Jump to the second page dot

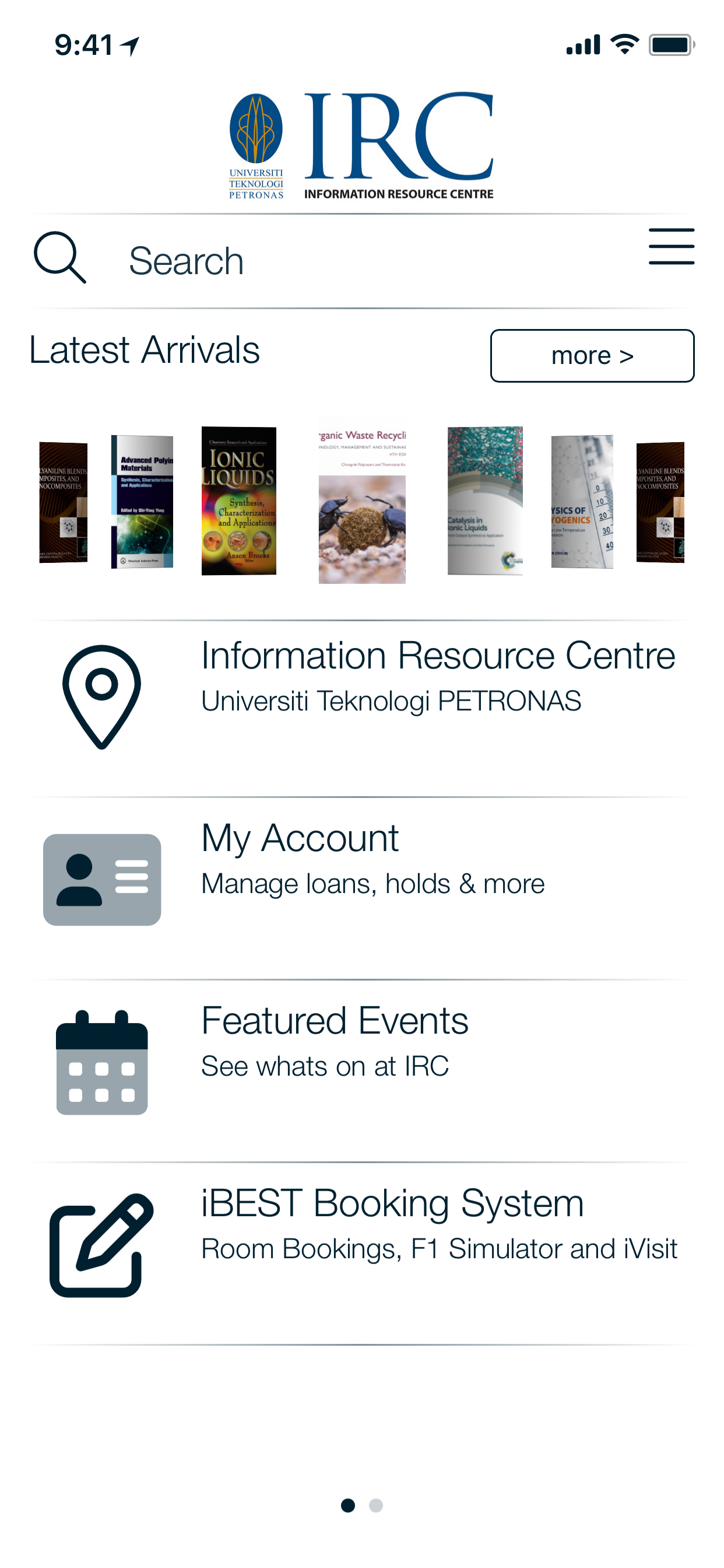(x=376, y=1506)
